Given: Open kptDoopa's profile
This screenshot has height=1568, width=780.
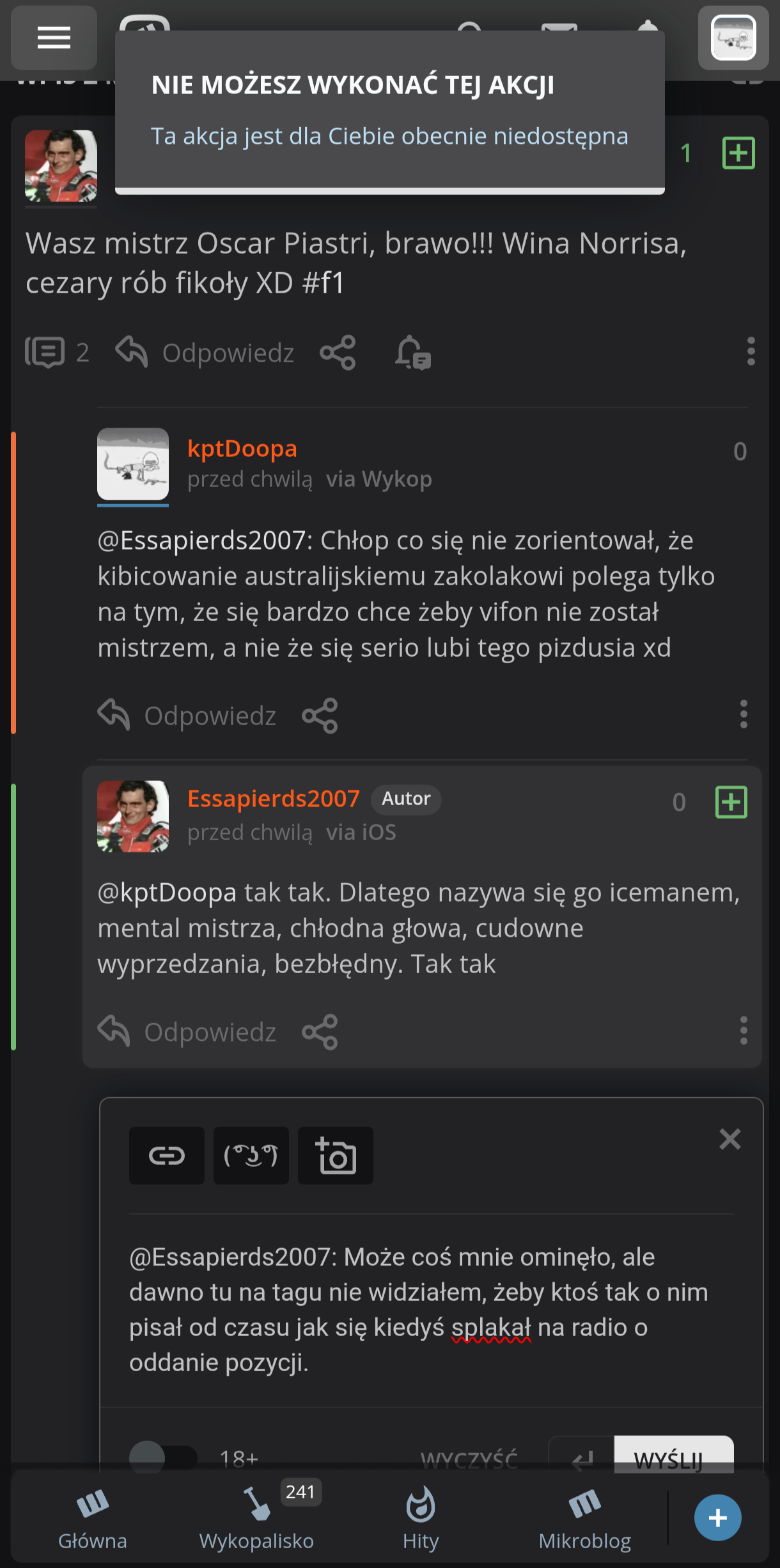Looking at the screenshot, I should pos(242,449).
